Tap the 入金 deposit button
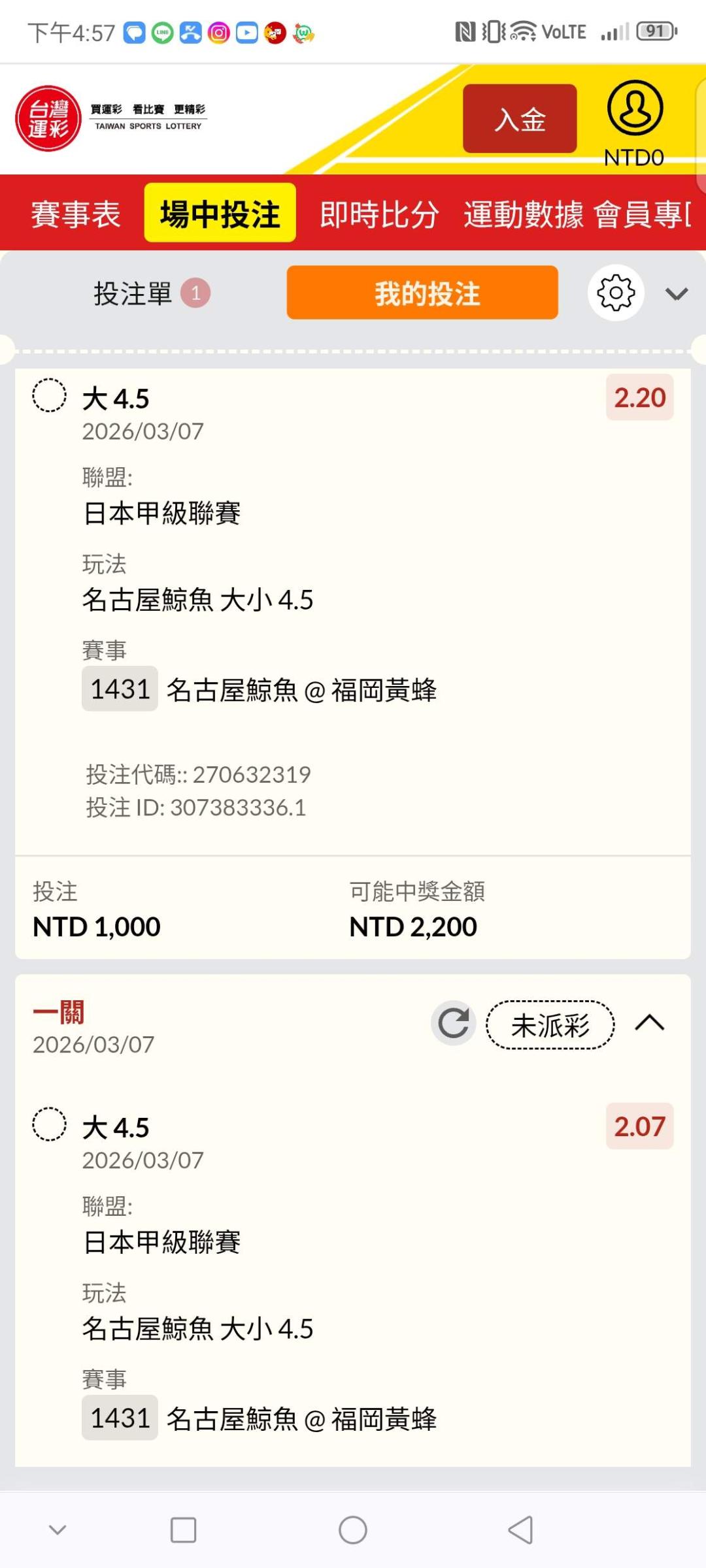The image size is (706, 1568). [x=520, y=119]
